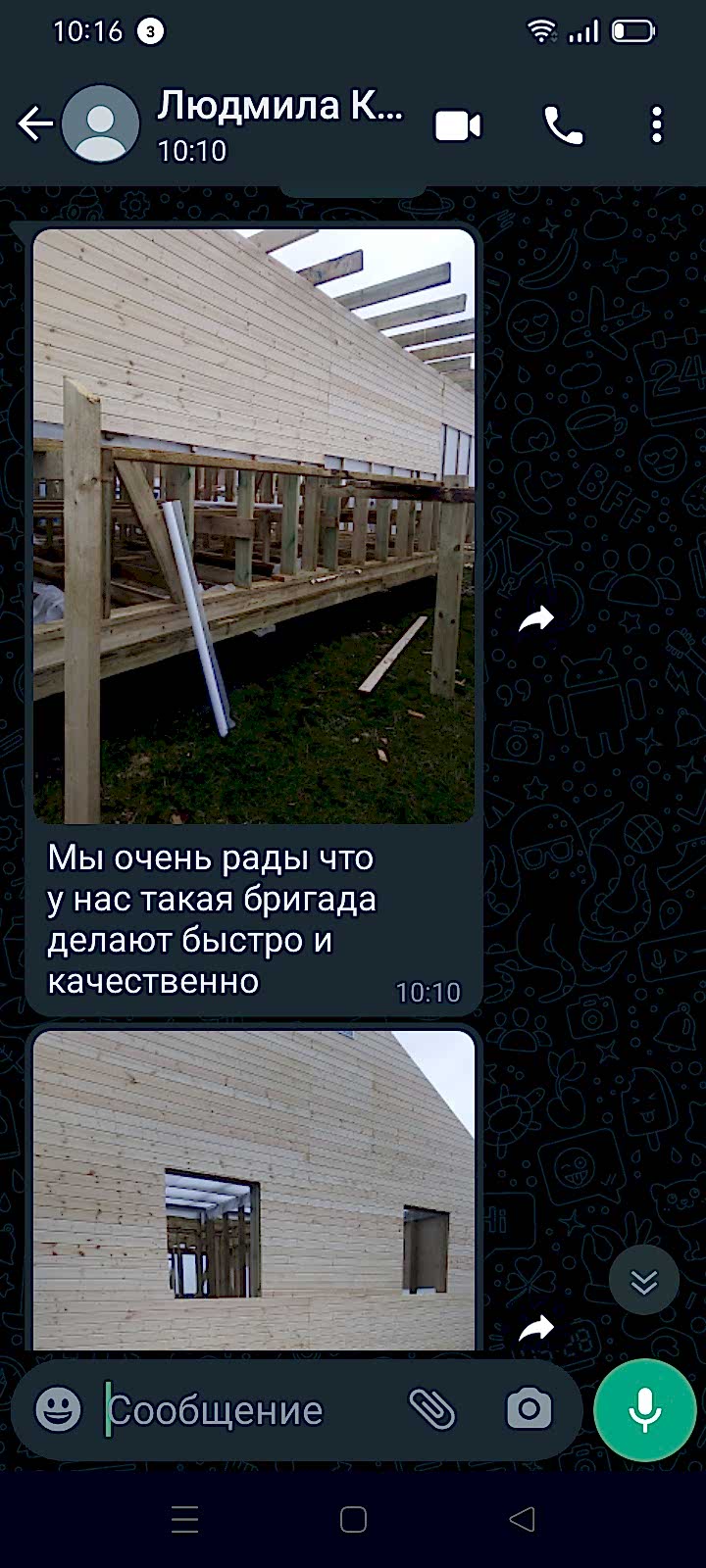
Task: Start a video call with Людмила
Action: click(x=458, y=126)
